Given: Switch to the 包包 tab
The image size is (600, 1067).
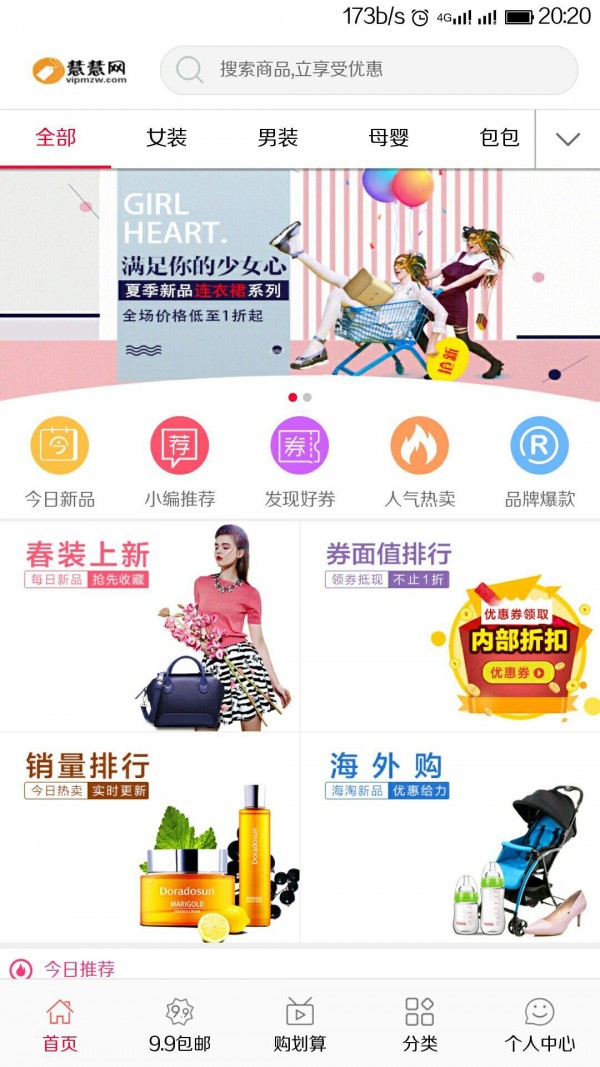Looking at the screenshot, I should click(499, 138).
